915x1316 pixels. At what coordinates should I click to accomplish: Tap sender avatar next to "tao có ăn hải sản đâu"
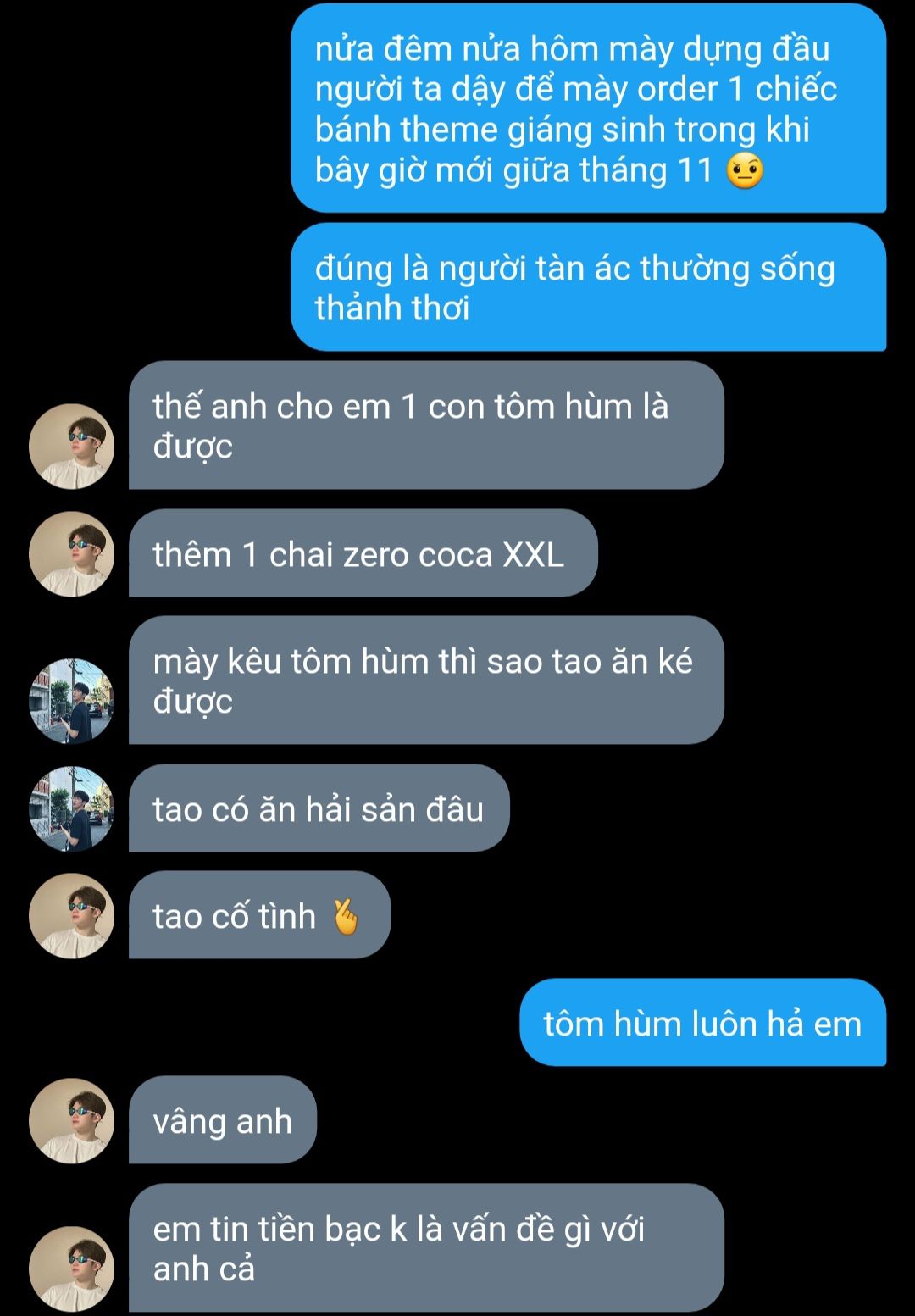tap(72, 809)
